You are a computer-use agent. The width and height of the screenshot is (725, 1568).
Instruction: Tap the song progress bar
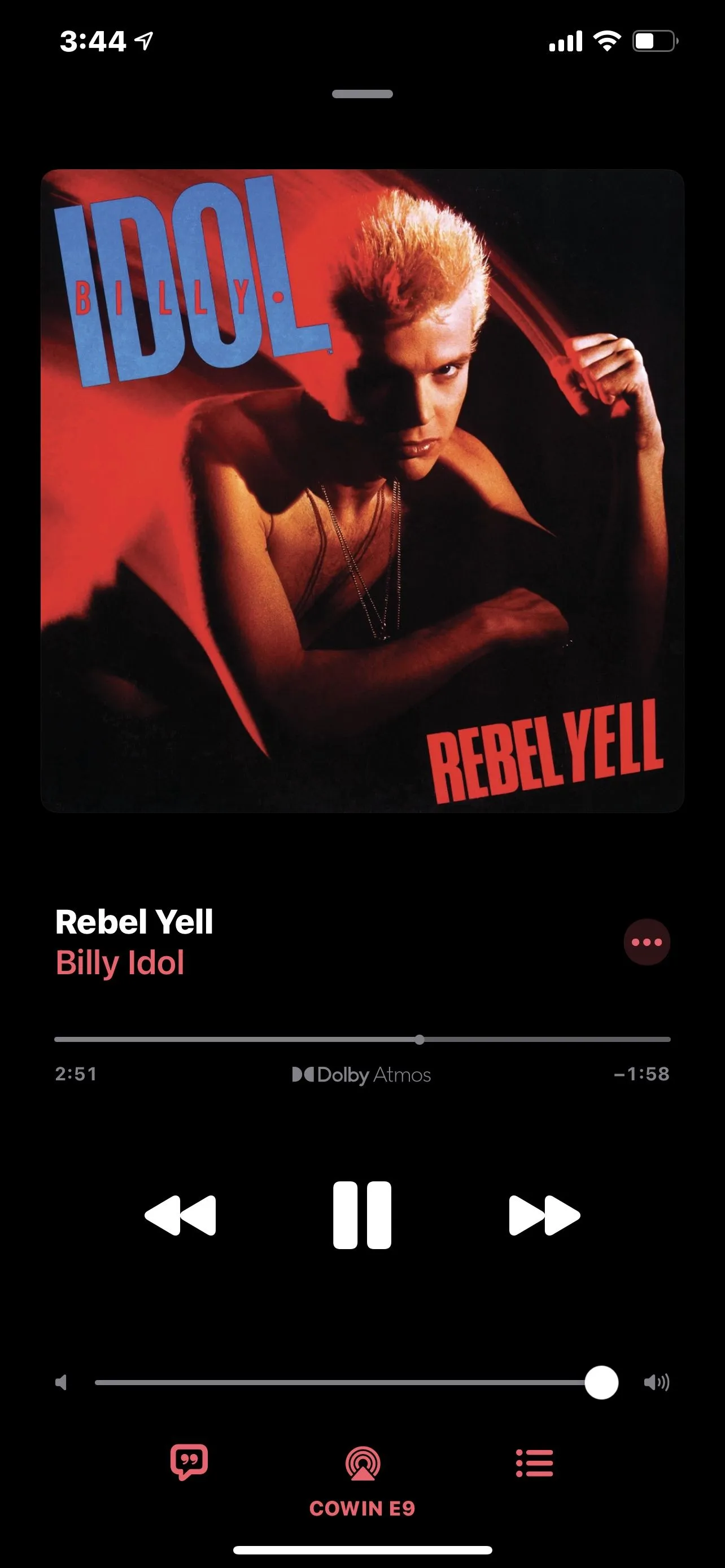pyautogui.click(x=362, y=1040)
